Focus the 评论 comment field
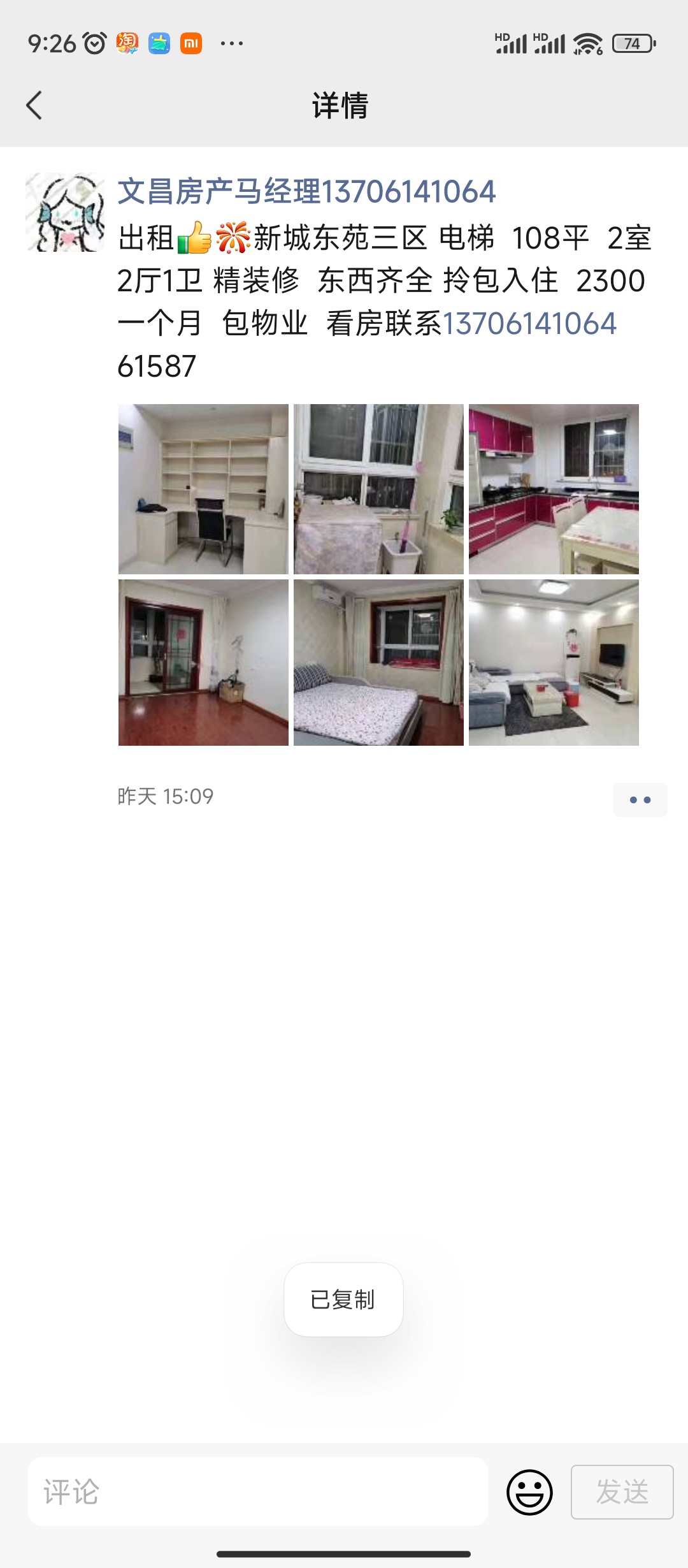The image size is (688, 1568). tap(258, 1492)
